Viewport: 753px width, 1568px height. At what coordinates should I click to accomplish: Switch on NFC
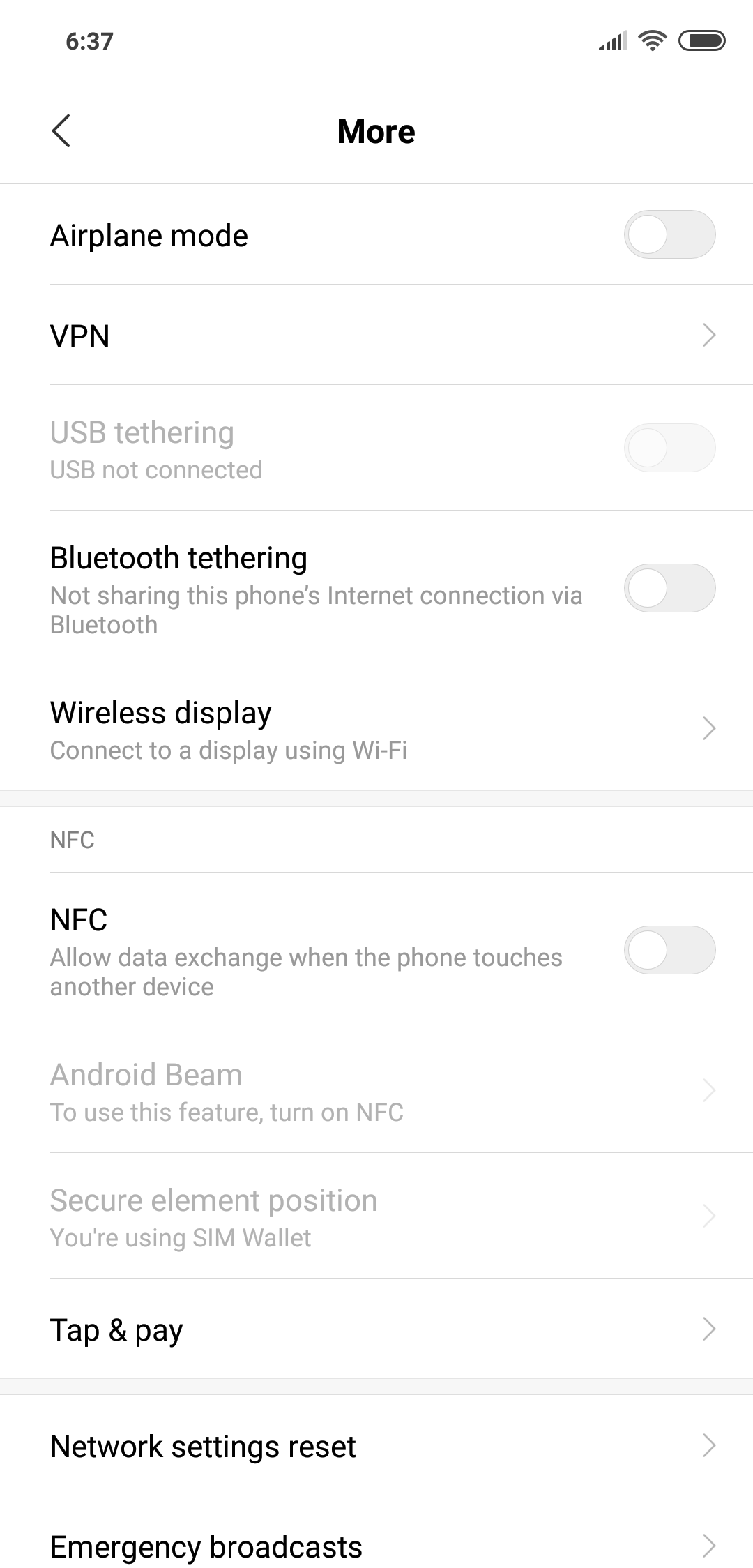669,950
